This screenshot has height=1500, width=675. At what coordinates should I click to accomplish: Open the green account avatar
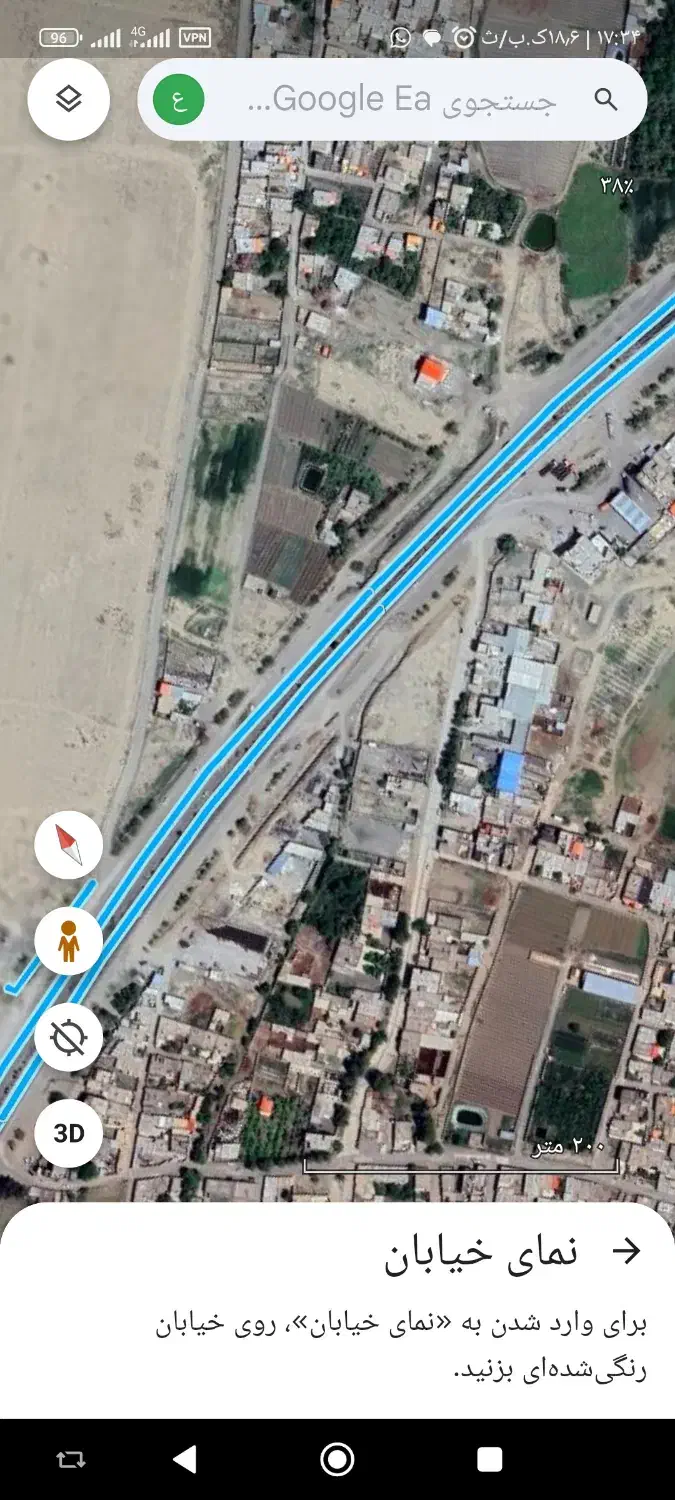click(179, 100)
